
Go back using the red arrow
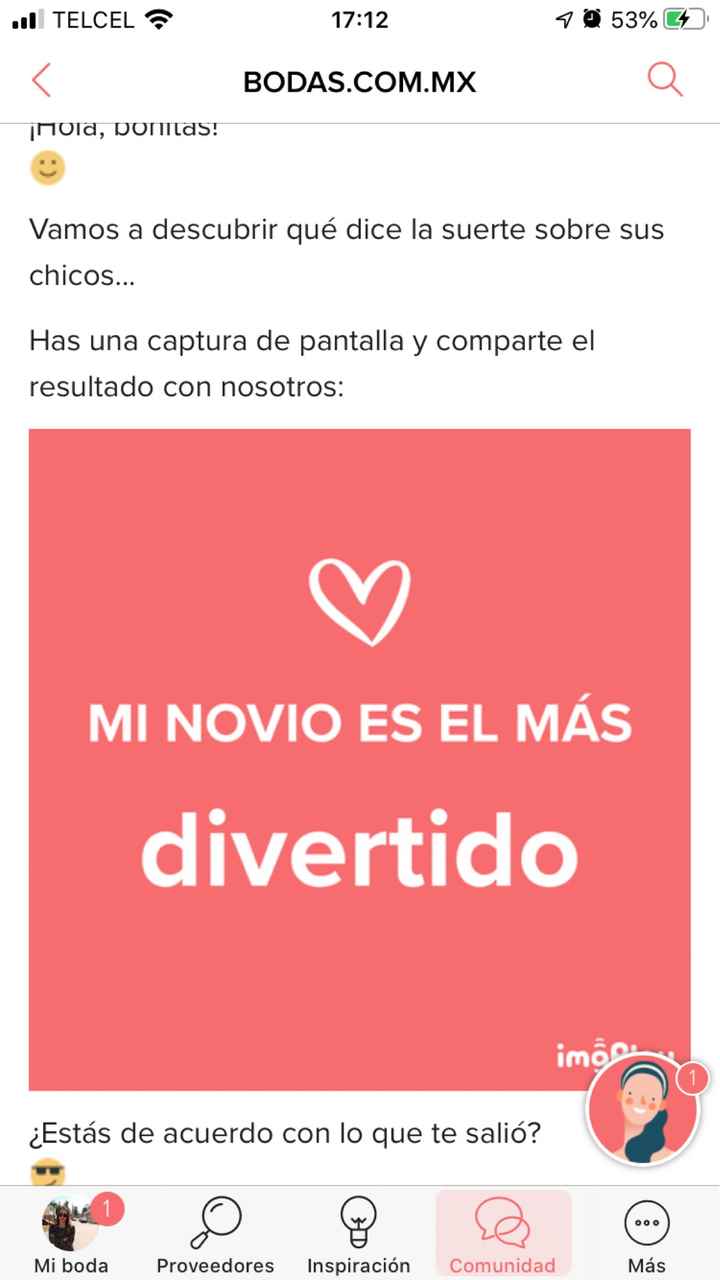click(42, 79)
